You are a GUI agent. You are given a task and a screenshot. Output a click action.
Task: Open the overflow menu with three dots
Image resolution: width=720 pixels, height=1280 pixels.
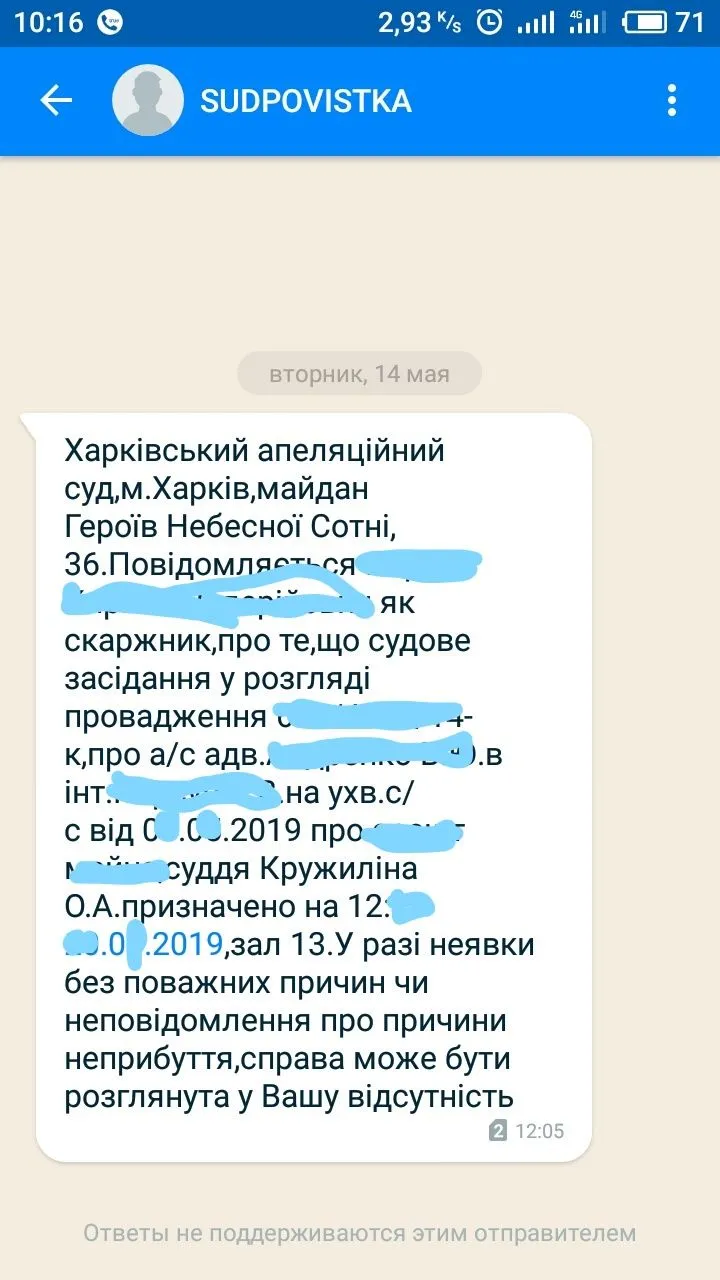[672, 100]
